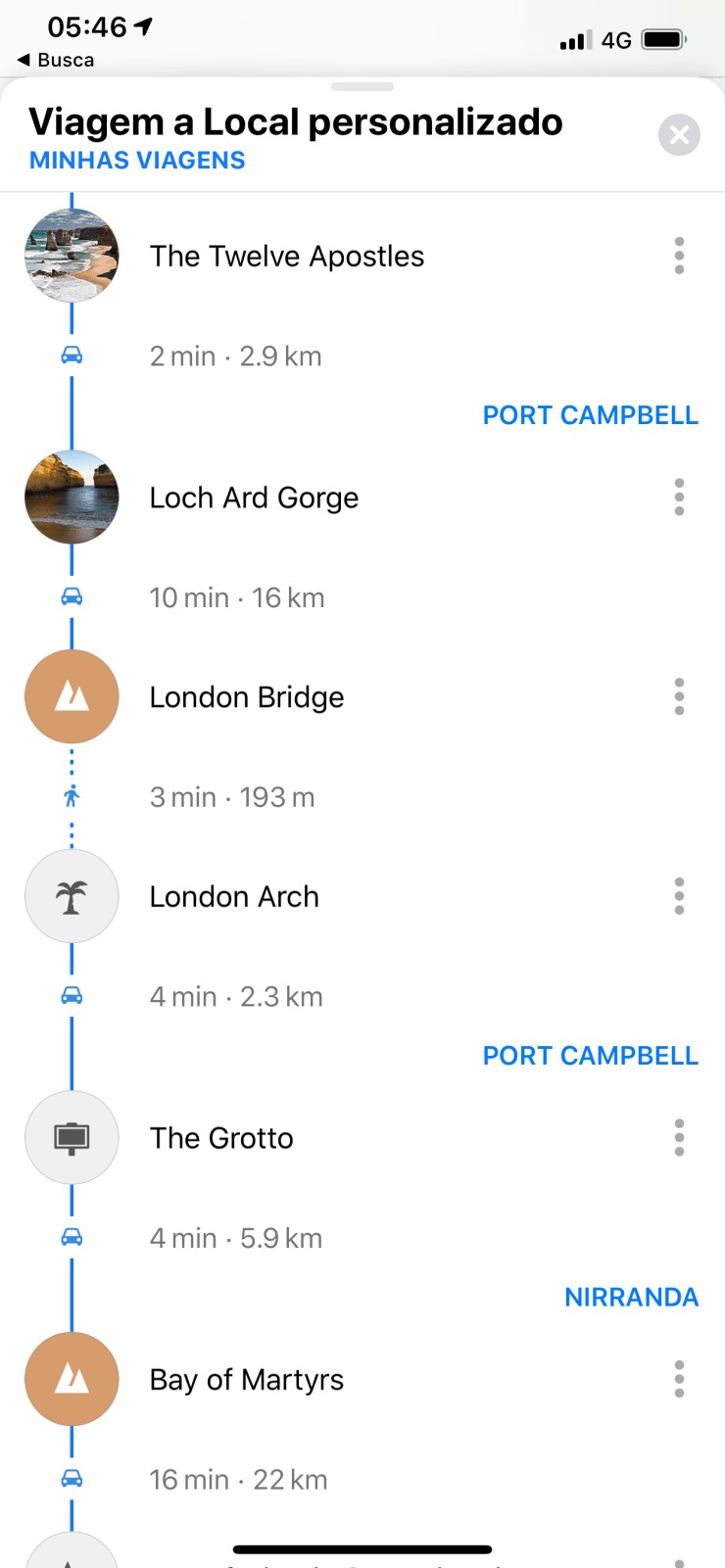Tap the three dots beside London Arch
The width and height of the screenshot is (725, 1568).
(x=679, y=896)
